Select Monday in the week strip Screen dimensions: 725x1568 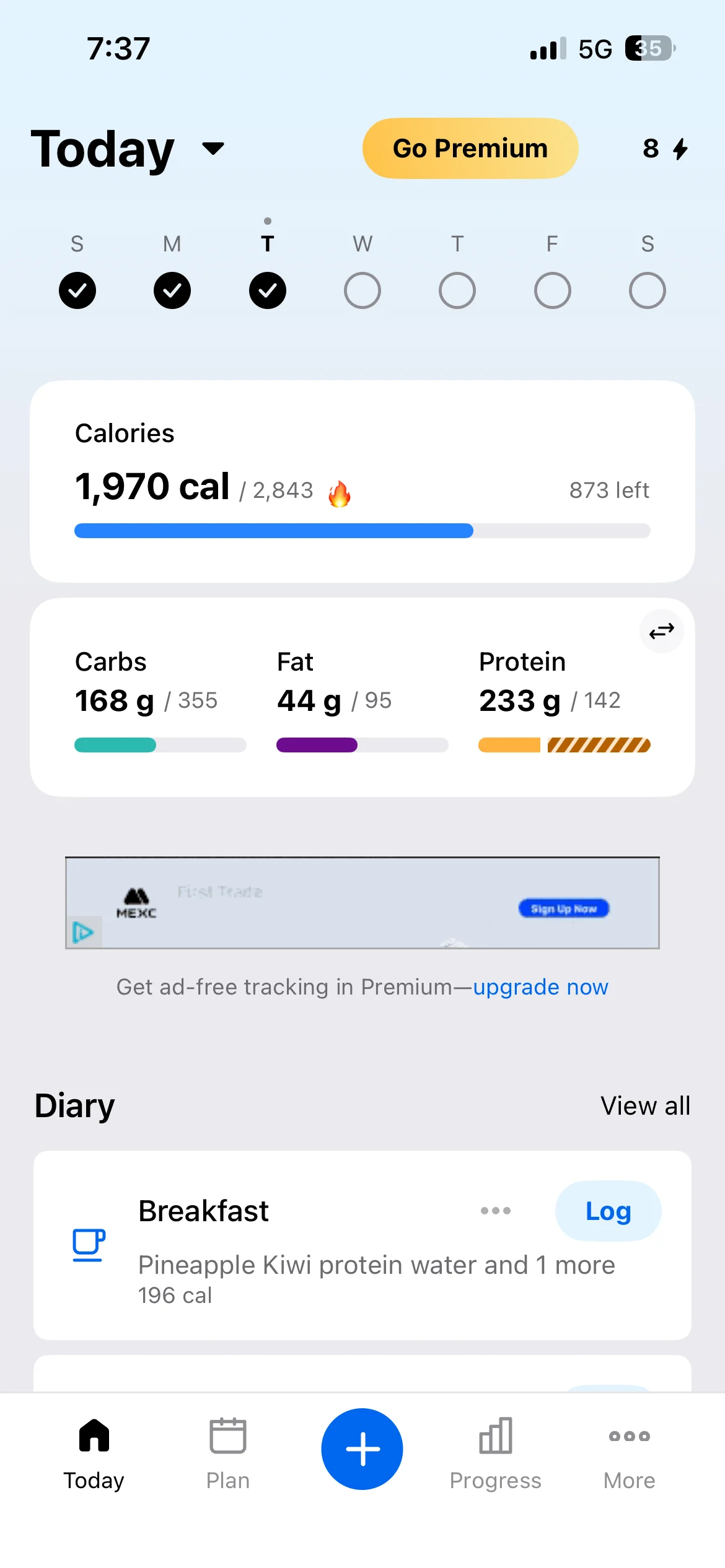tap(172, 290)
